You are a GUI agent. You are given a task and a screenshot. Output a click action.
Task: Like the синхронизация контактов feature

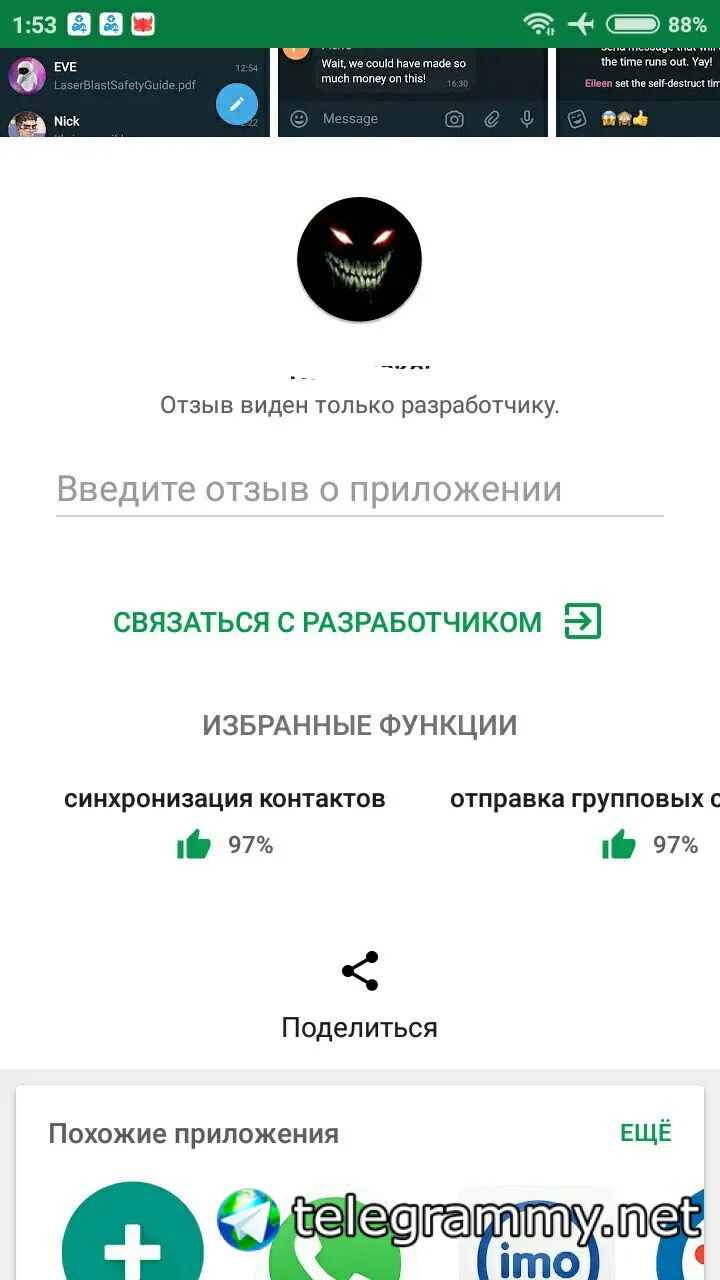[194, 845]
